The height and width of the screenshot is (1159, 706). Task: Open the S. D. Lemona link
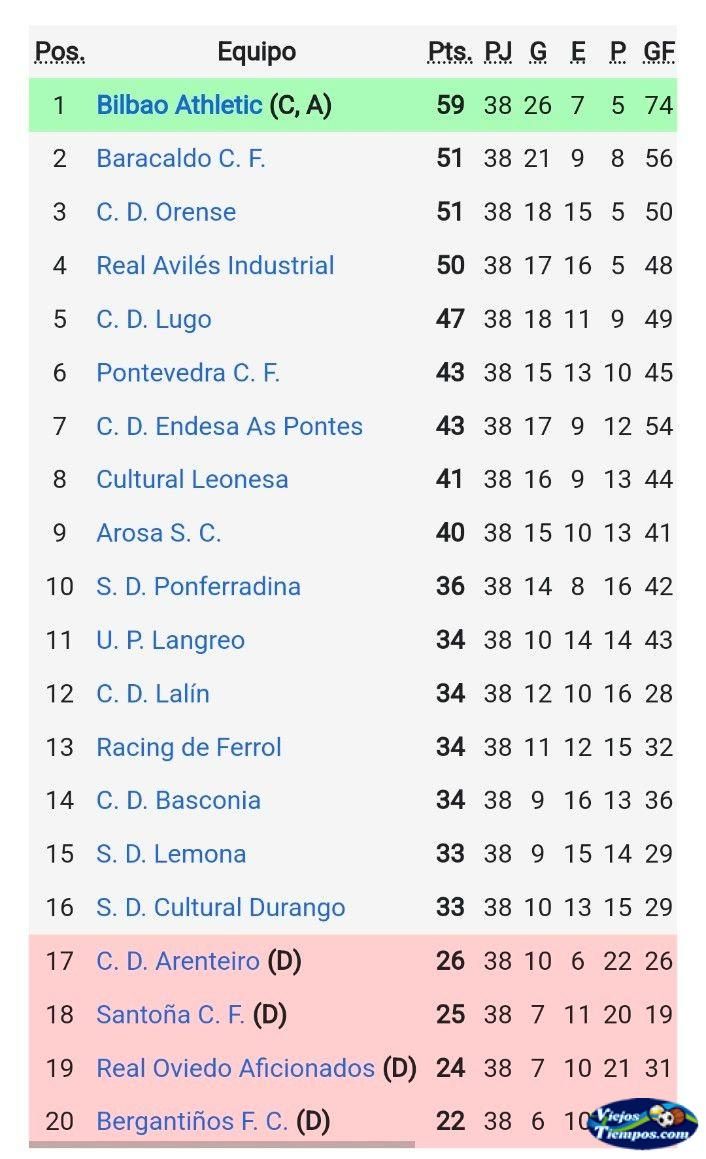click(x=171, y=854)
